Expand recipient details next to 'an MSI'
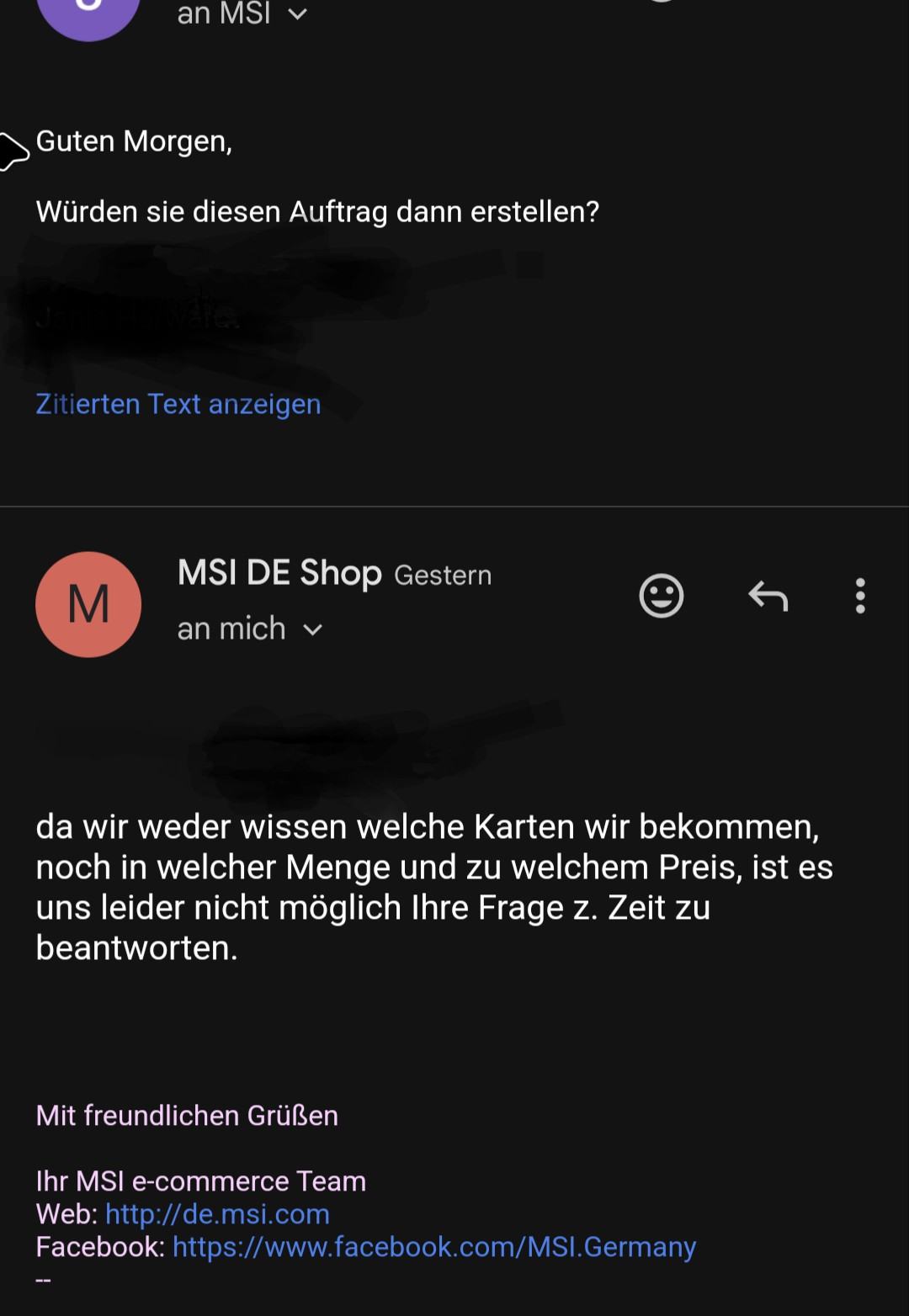The image size is (909, 1316). (298, 14)
